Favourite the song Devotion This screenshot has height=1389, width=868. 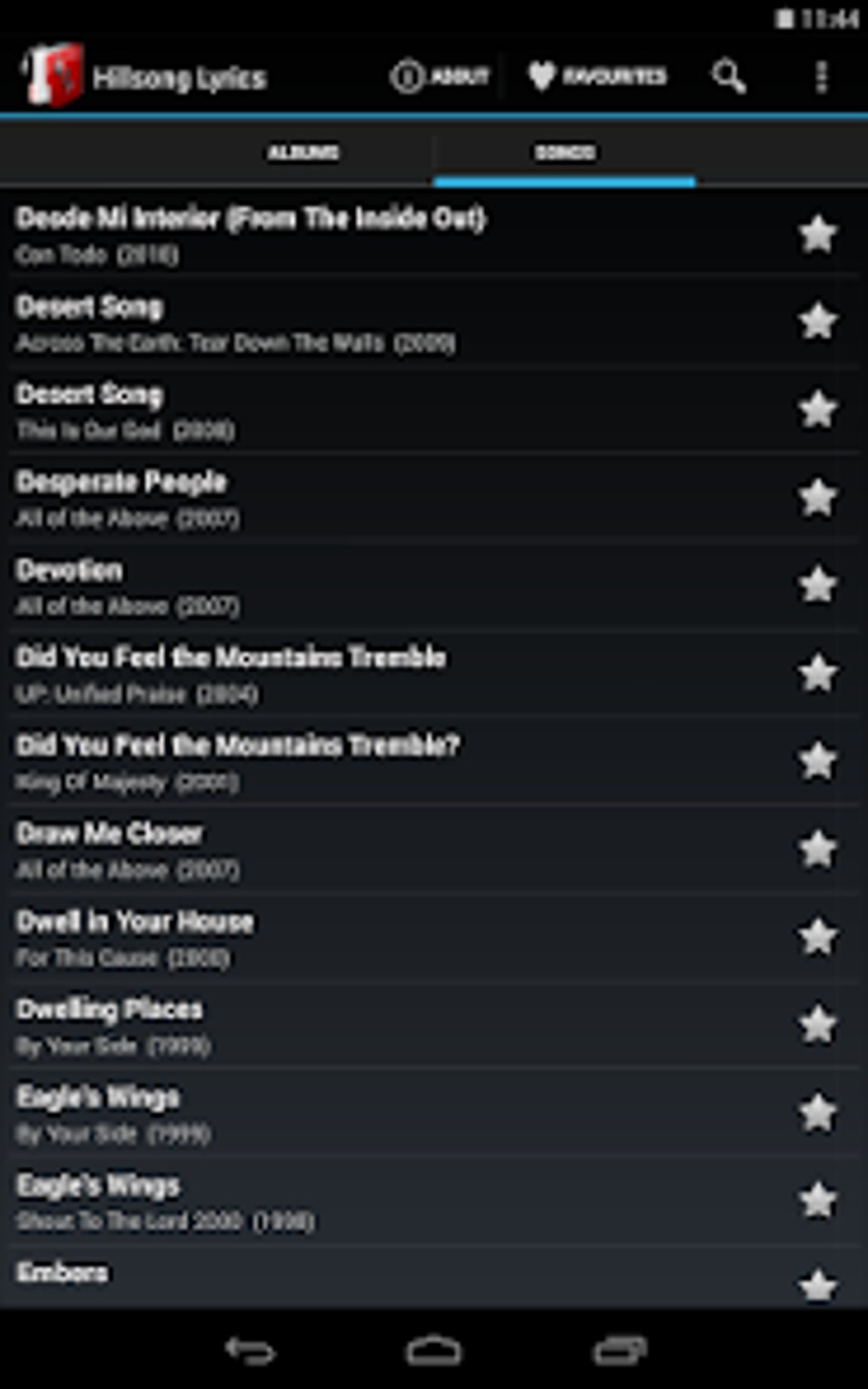817,585
